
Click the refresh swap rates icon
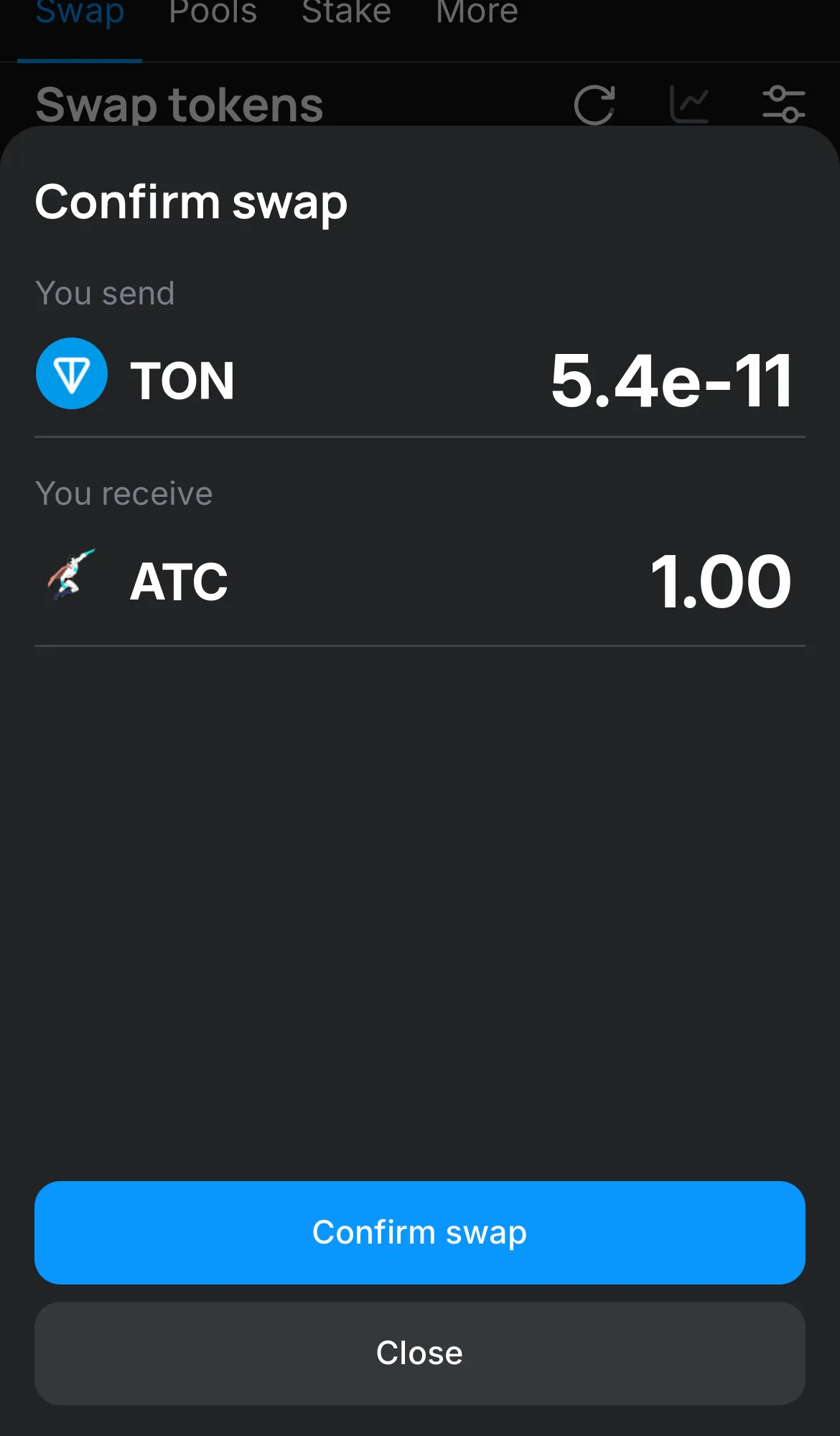pos(594,105)
